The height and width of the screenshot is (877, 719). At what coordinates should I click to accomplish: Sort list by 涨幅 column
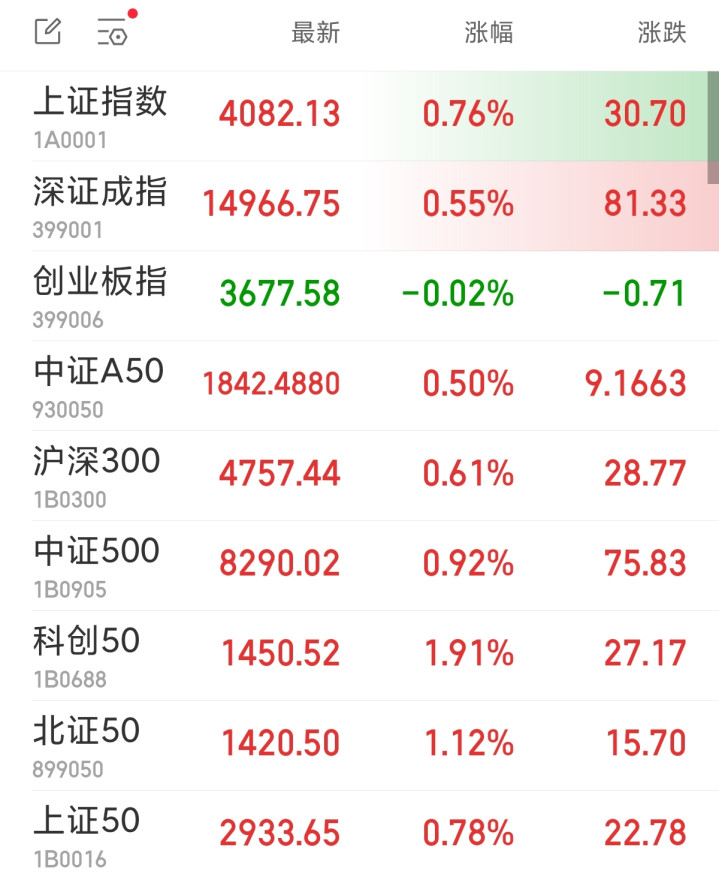click(x=488, y=33)
